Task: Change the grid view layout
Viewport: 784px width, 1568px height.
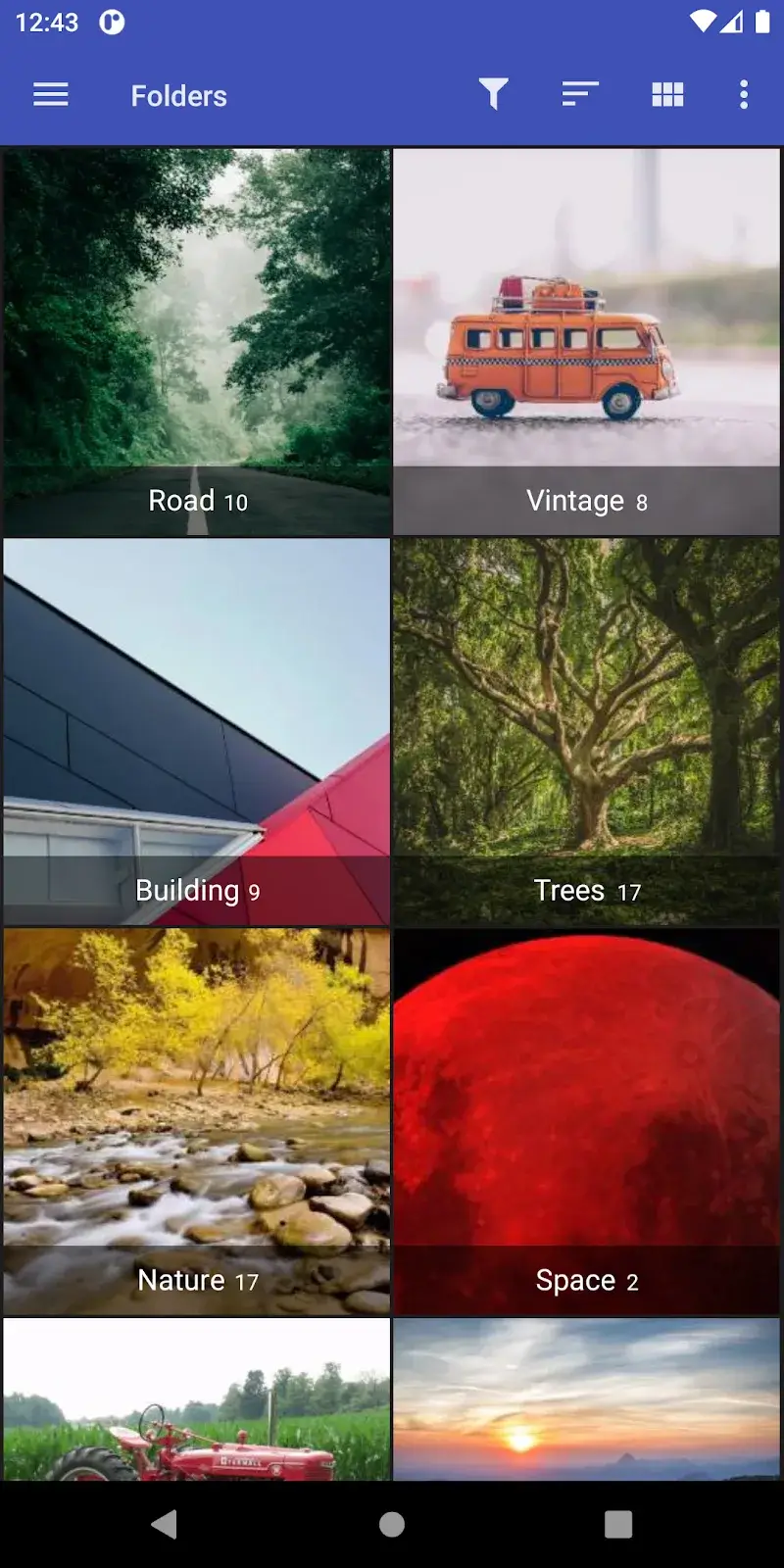Action: pos(667,95)
